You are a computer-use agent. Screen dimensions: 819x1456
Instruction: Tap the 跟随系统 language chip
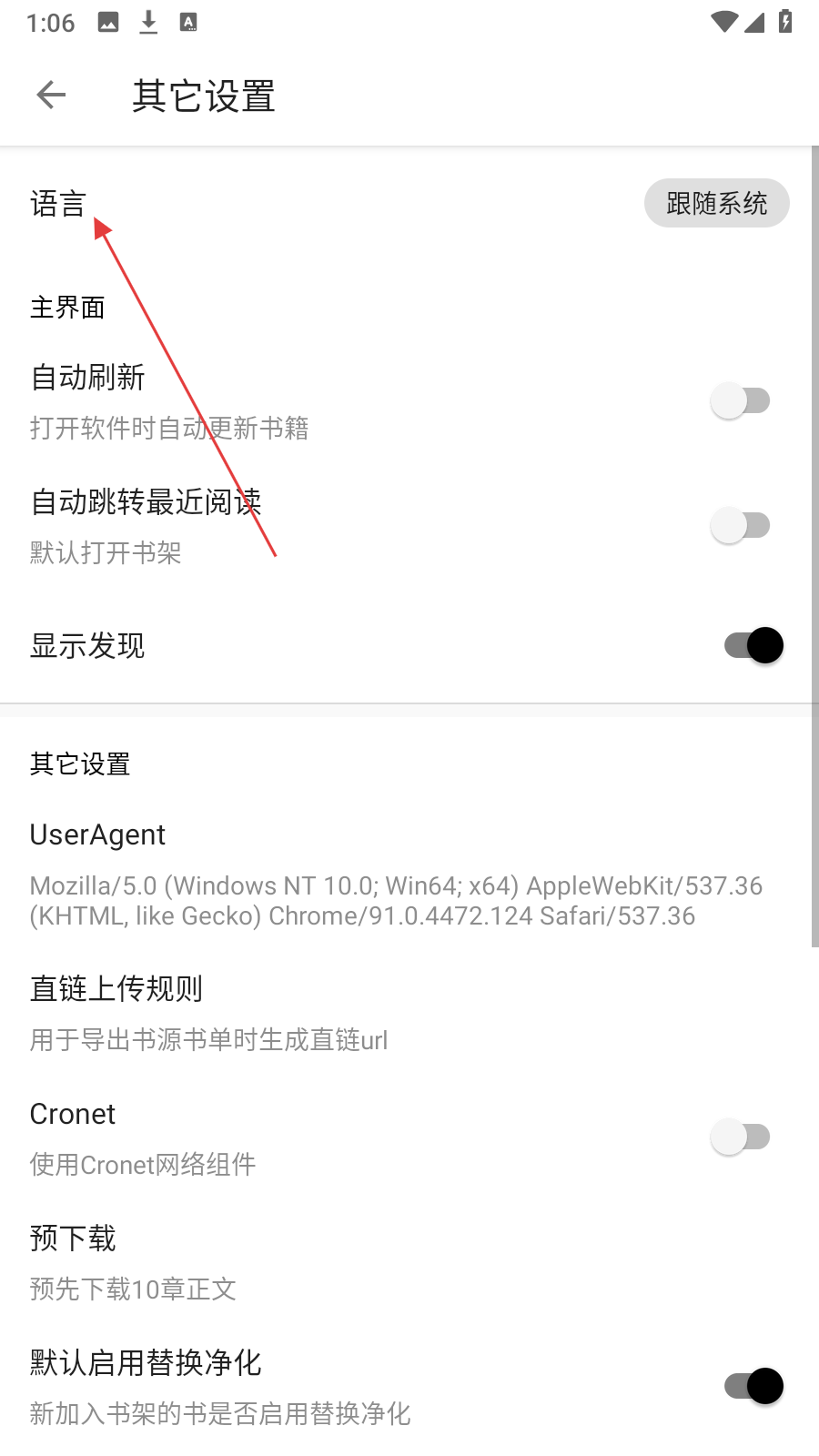716,203
